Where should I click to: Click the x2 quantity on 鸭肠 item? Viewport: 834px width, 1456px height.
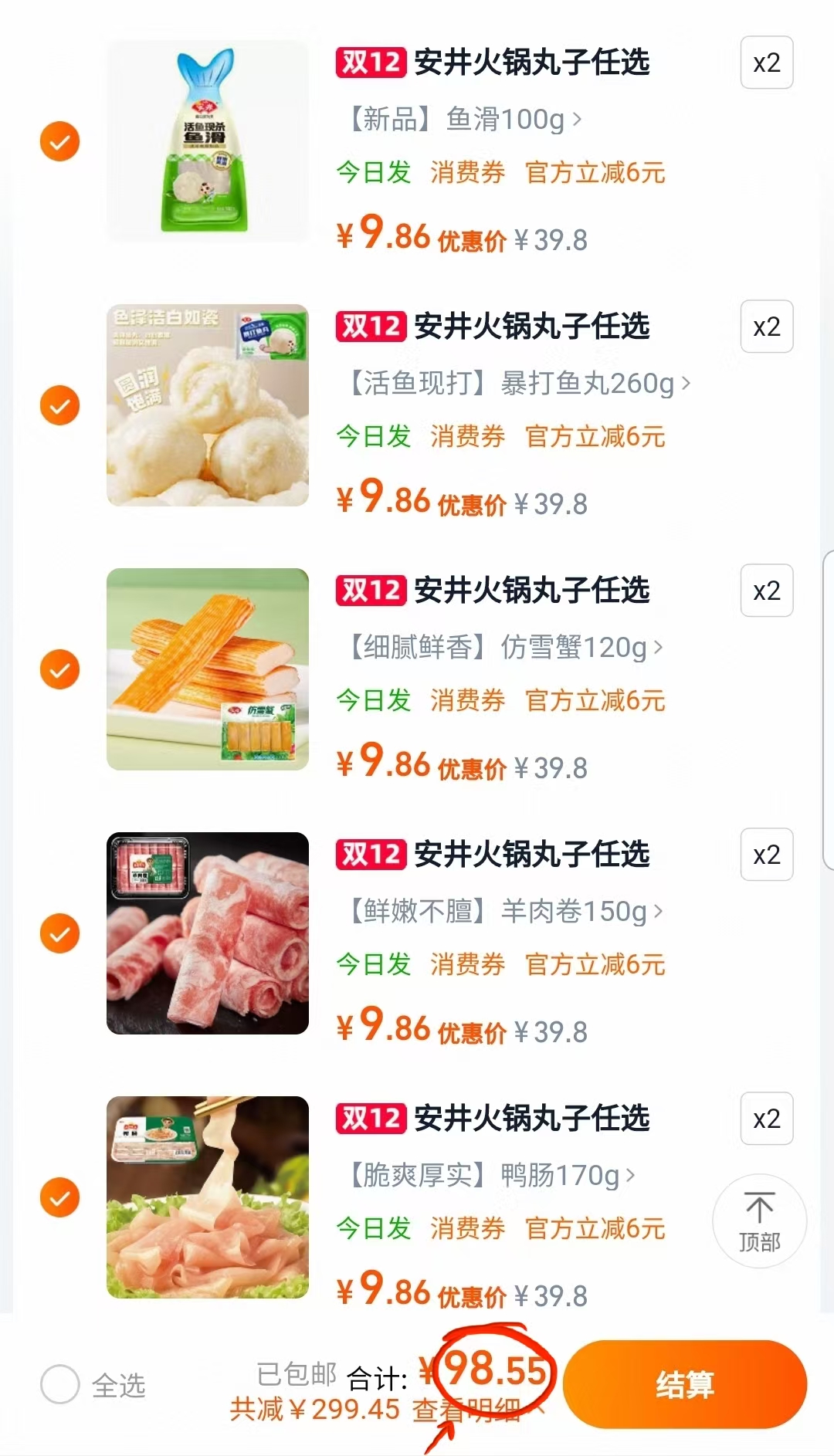[766, 1118]
